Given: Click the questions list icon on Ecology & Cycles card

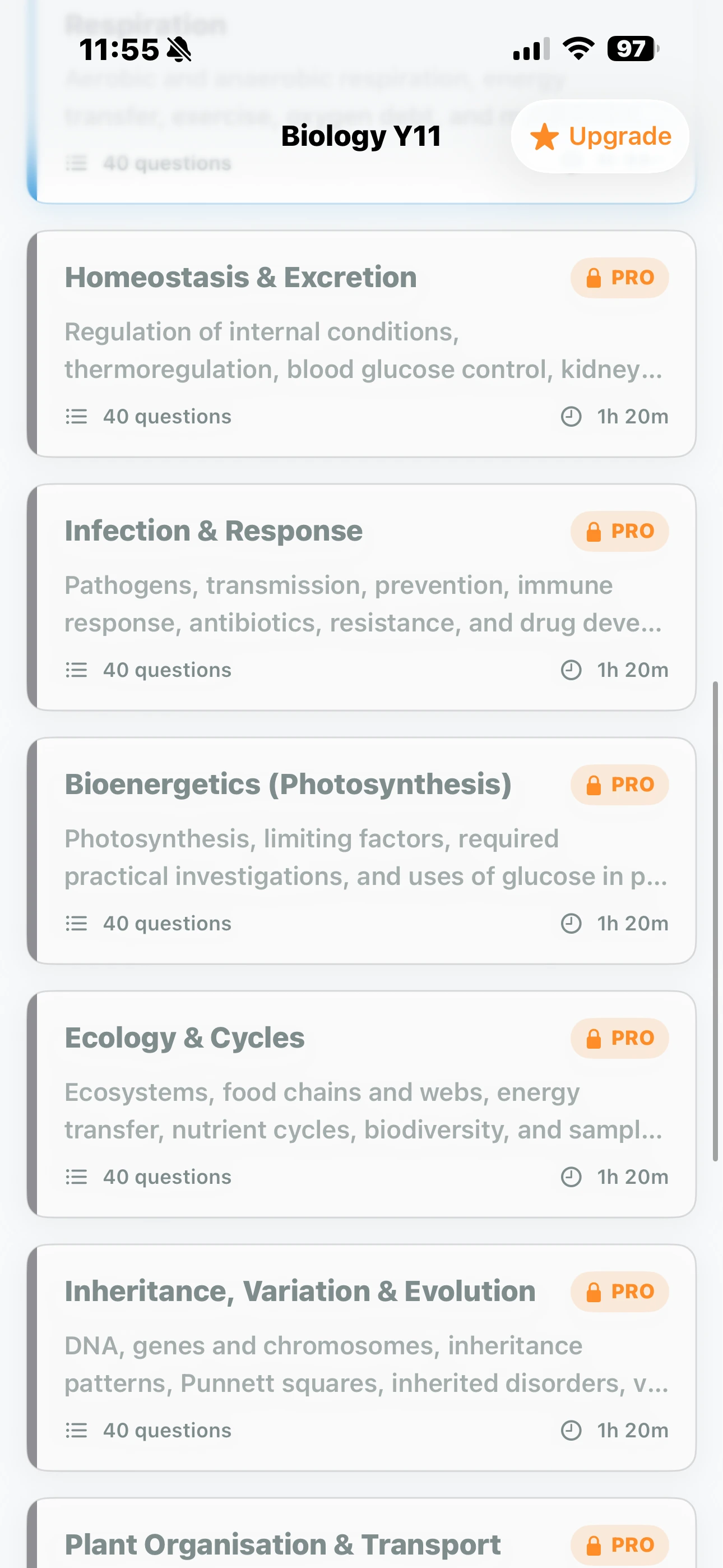Looking at the screenshot, I should pyautogui.click(x=76, y=1176).
